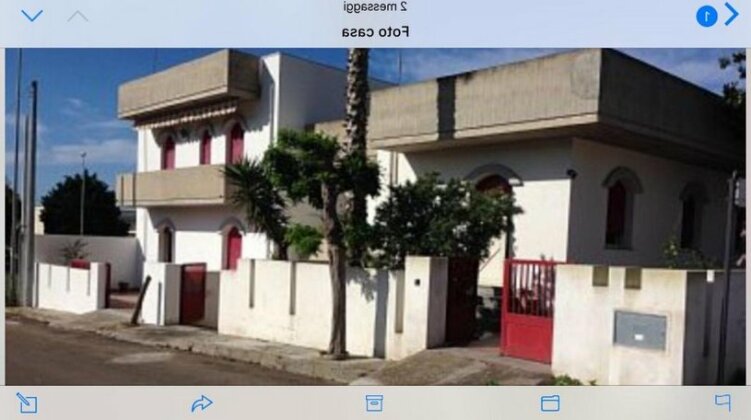Viewport: 751px width, 420px height.
Task: Archive the Foto casa message
Action: tap(374, 403)
